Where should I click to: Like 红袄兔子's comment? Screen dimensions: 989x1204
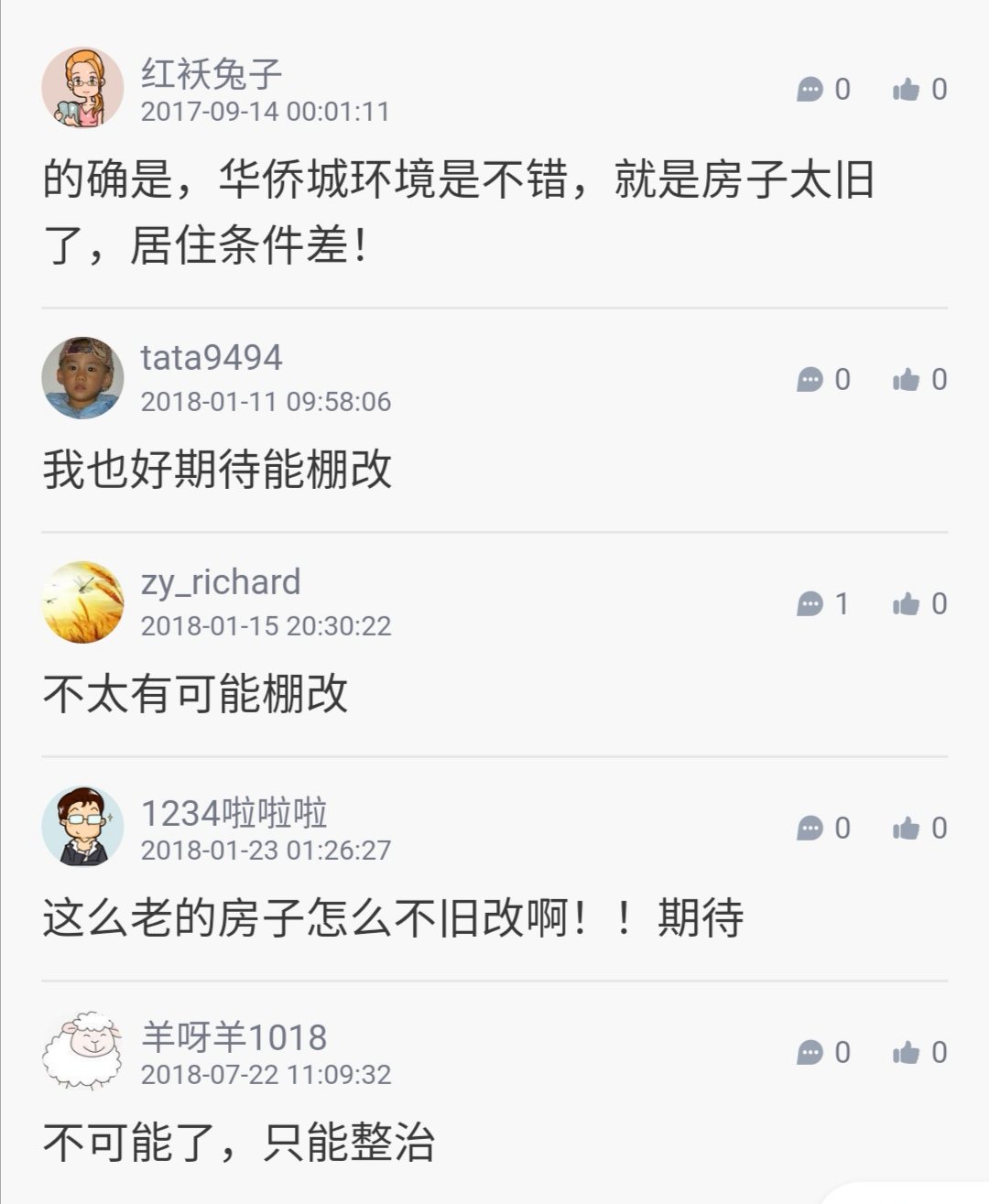(x=907, y=89)
